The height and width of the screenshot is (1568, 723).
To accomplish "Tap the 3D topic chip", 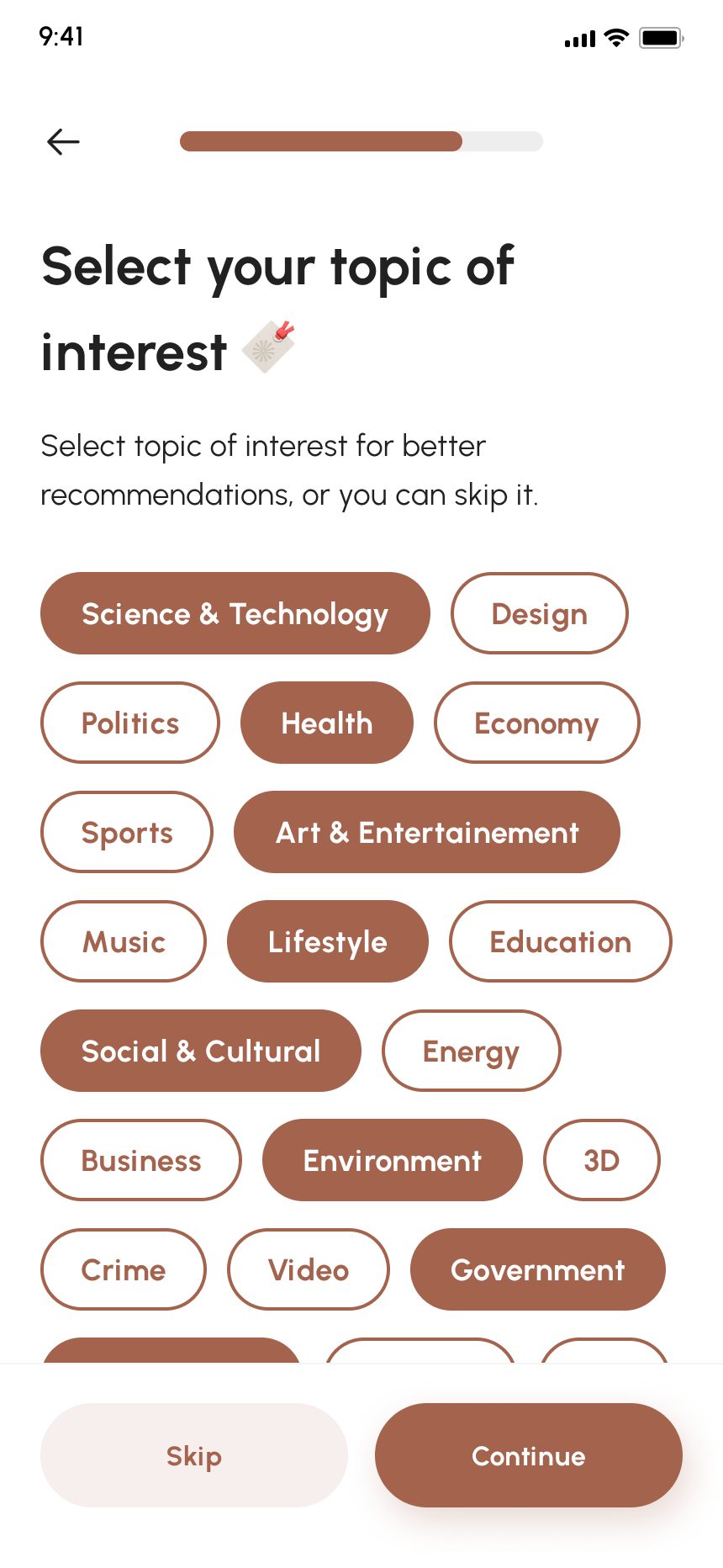I will [601, 1161].
